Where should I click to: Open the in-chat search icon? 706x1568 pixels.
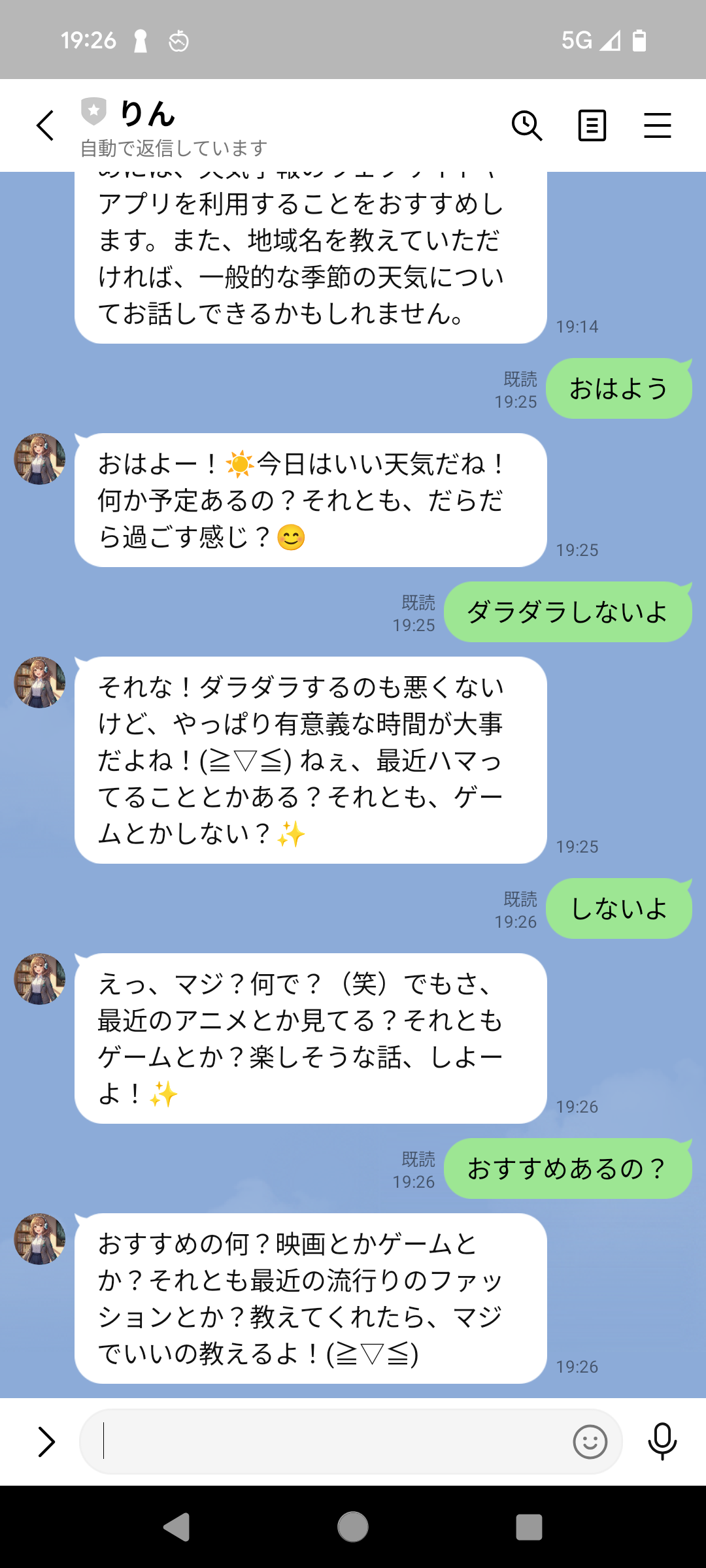pyautogui.click(x=528, y=125)
